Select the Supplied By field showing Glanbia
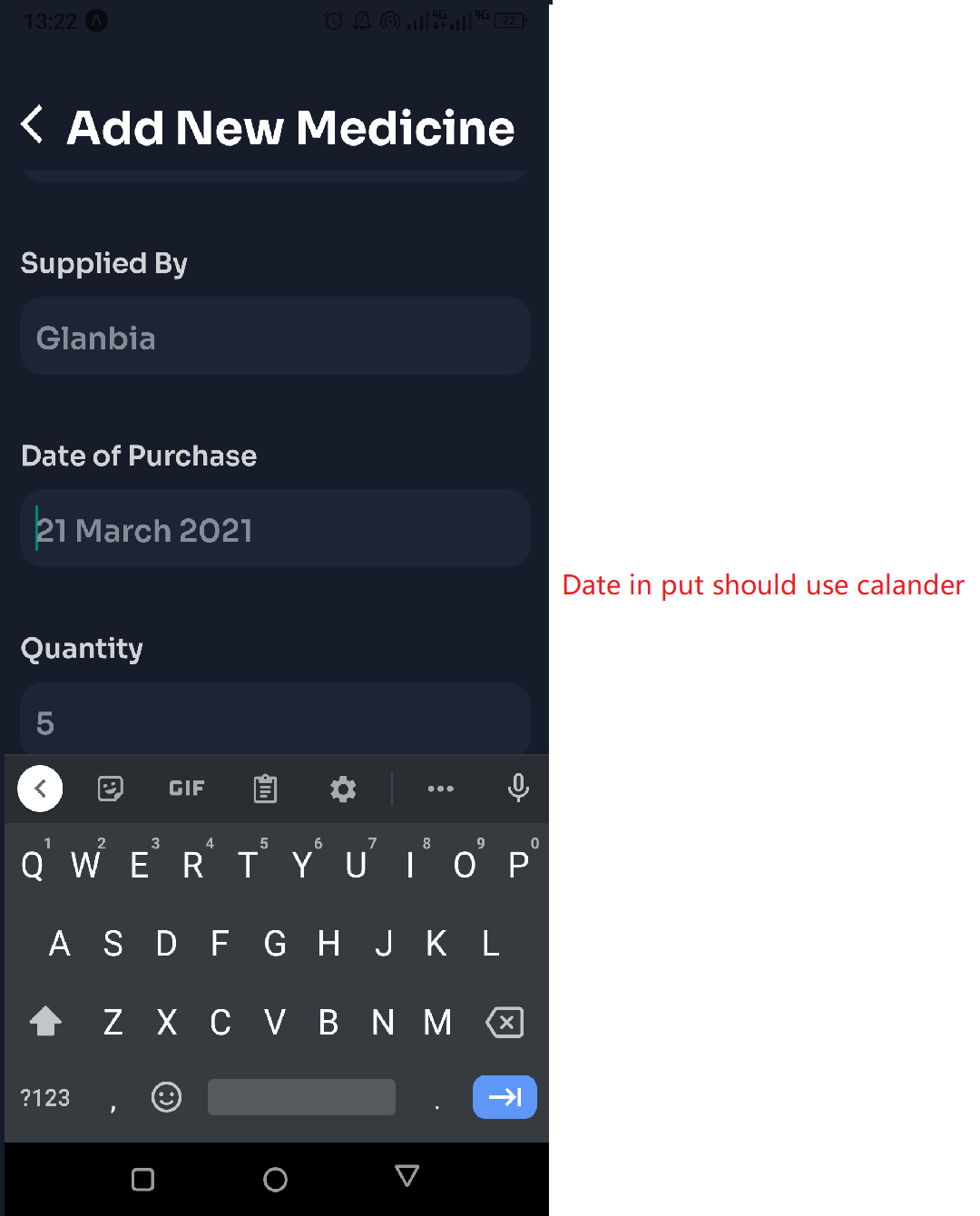The width and height of the screenshot is (980, 1216). (275, 336)
